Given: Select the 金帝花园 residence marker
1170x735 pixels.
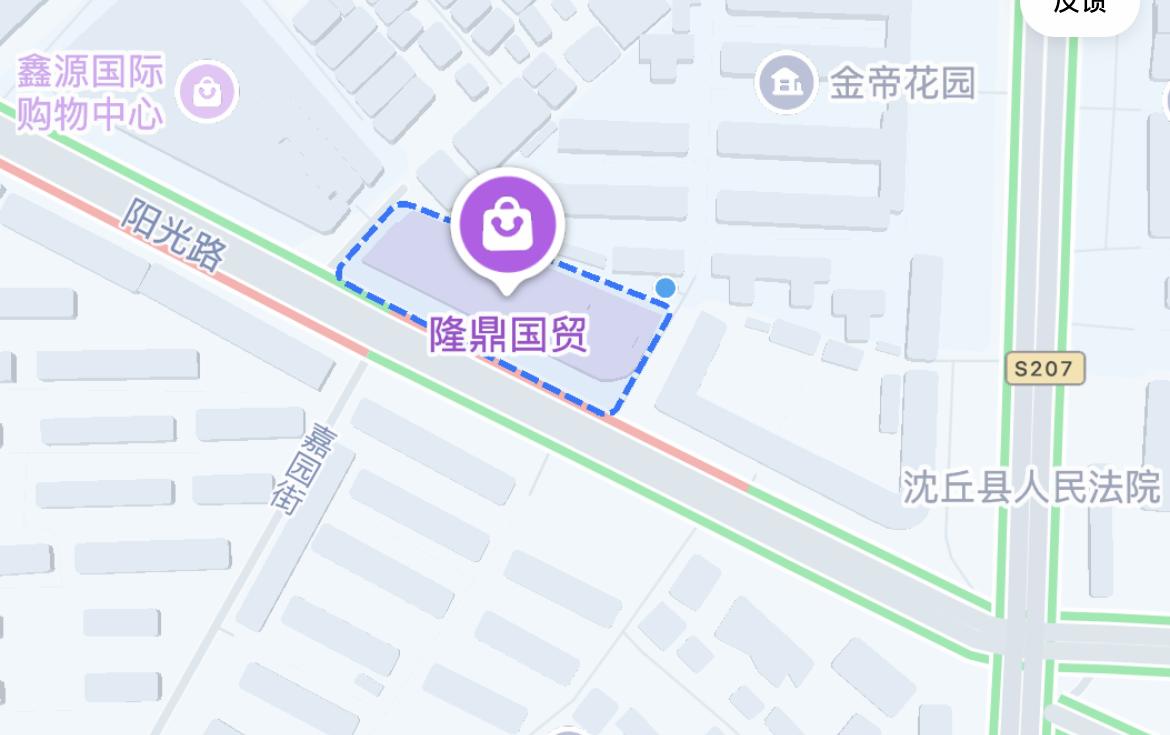Looking at the screenshot, I should tap(786, 82).
